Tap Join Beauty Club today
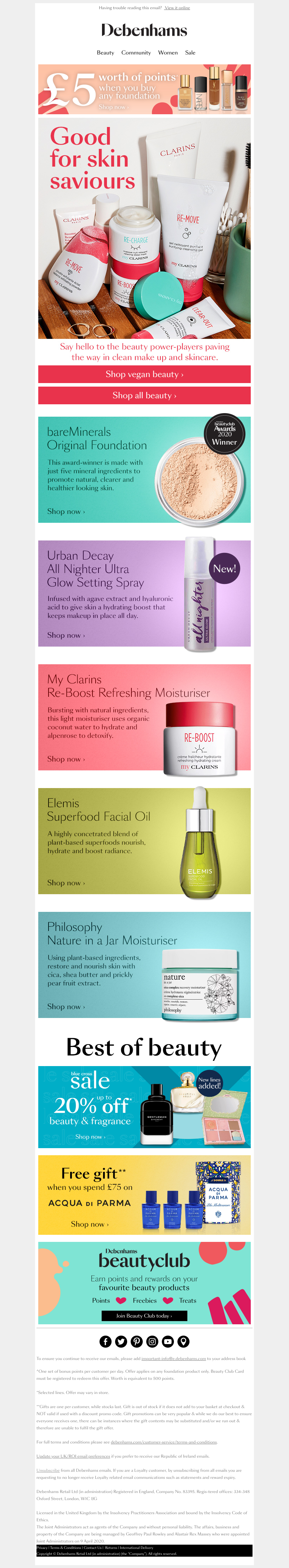289x1568 pixels. (144, 1315)
